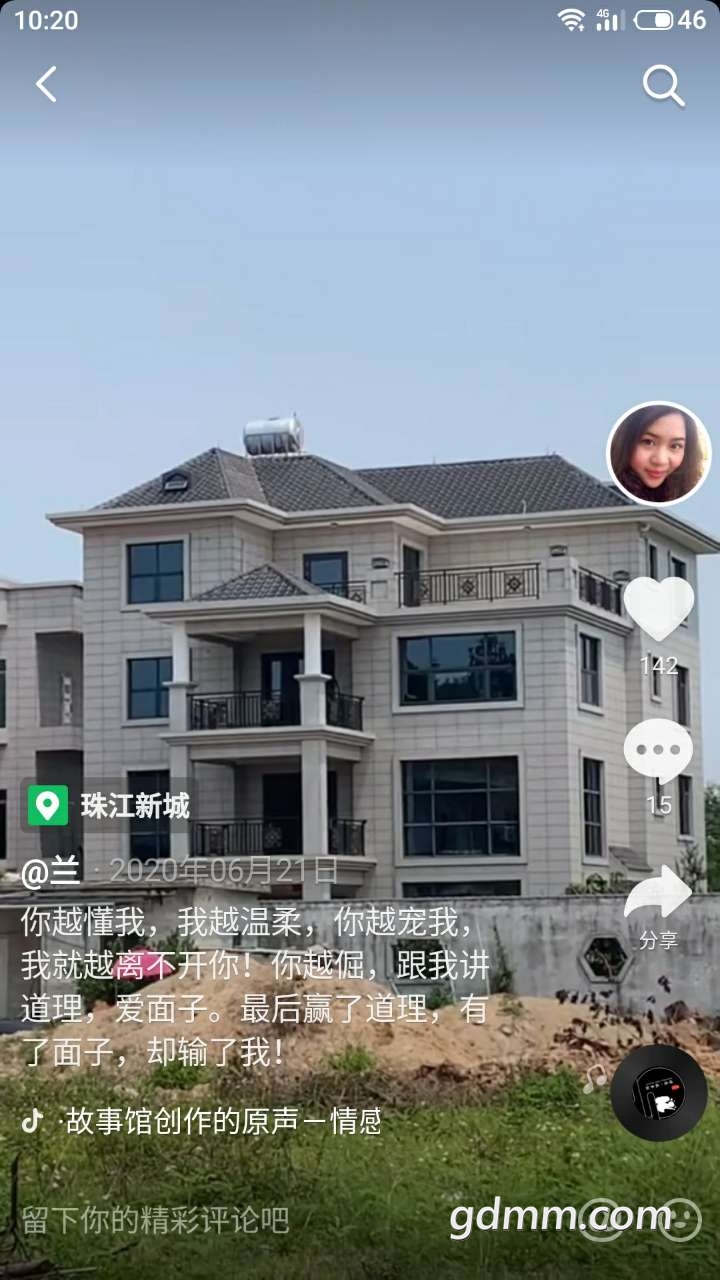Open the emoji picker beside comment box

pyautogui.click(x=680, y=1219)
